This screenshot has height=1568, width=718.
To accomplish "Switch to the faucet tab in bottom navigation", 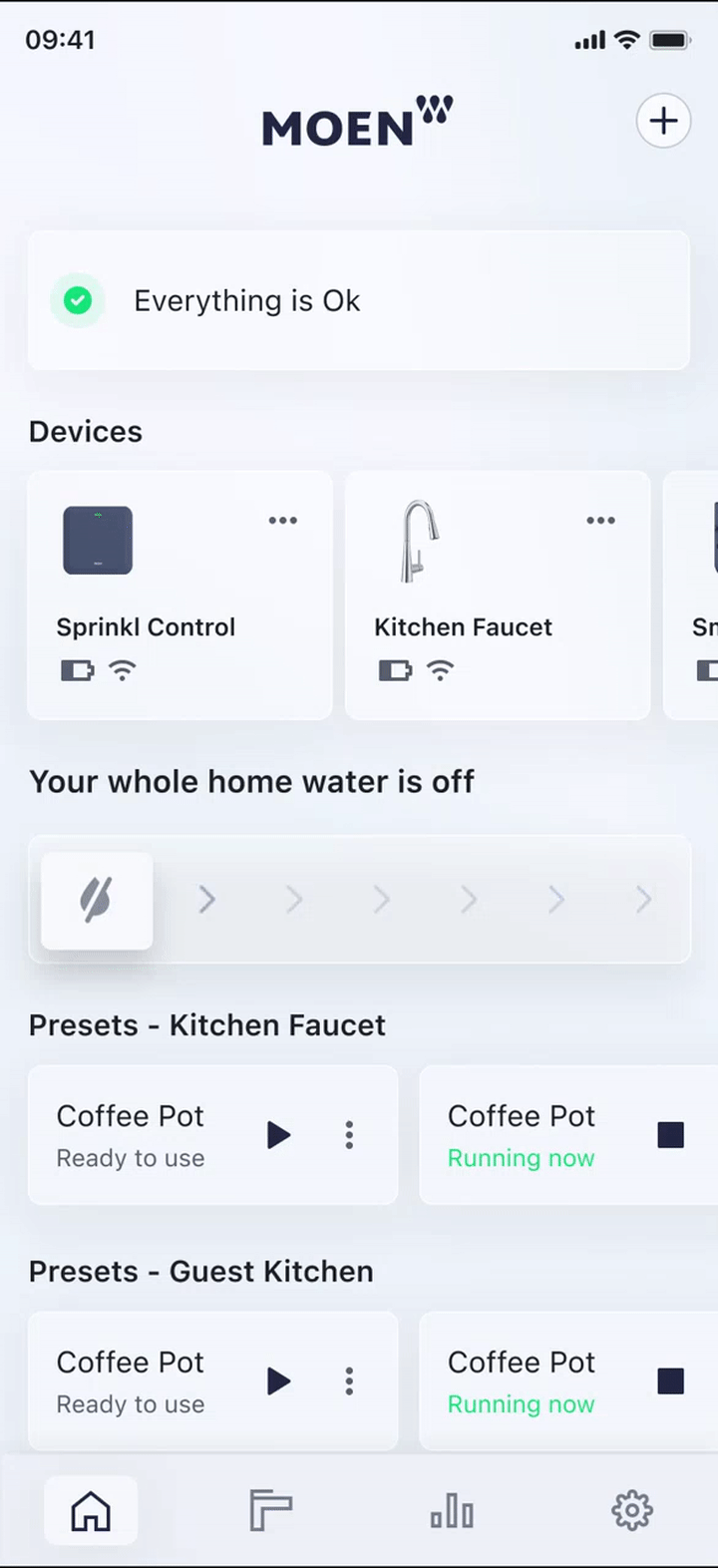I will pos(270,1511).
